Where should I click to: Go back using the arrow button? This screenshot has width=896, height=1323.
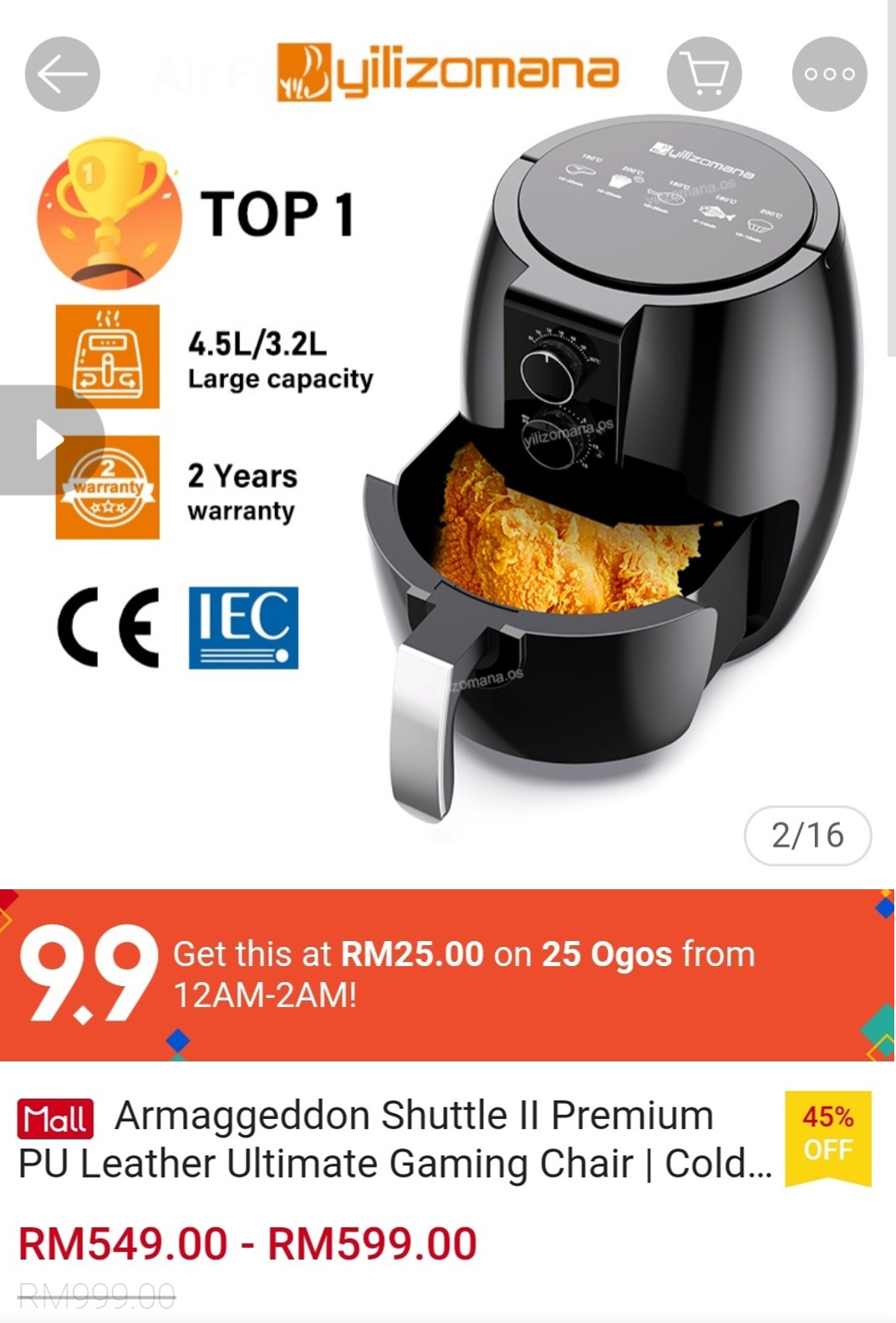point(63,74)
